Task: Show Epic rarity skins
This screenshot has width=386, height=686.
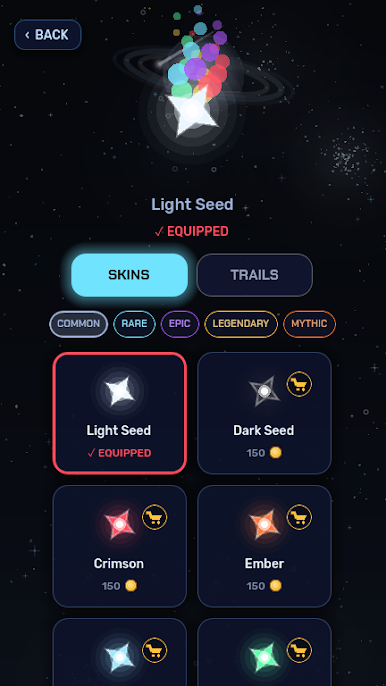Action: pos(180,324)
